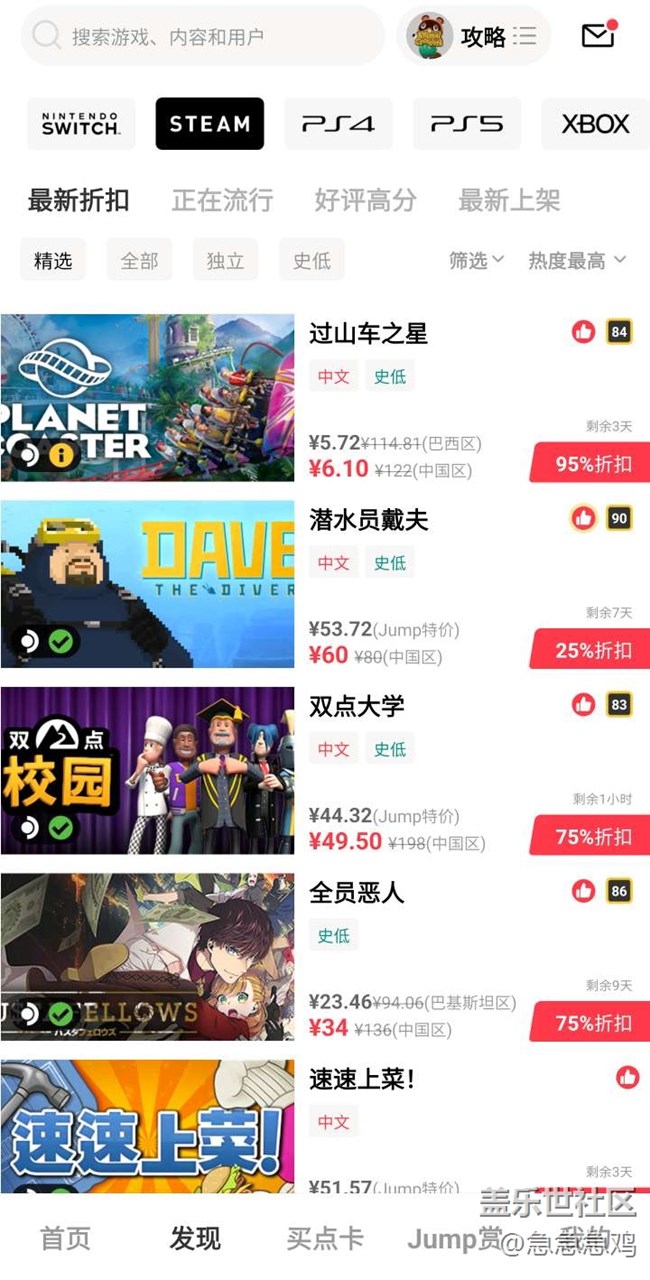Open the 热度最高 sort dropdown
Viewport: 650px width, 1280px height.
[x=577, y=261]
